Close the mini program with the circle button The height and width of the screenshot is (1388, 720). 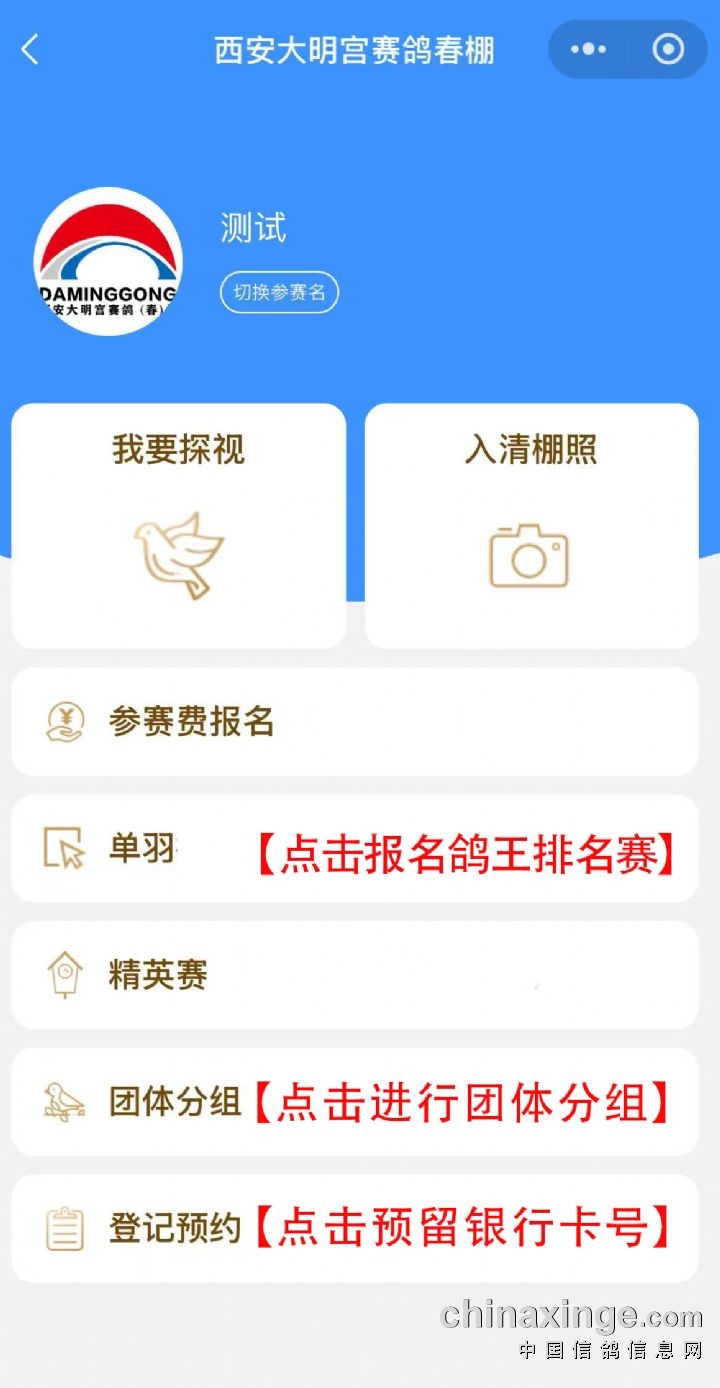[668, 49]
